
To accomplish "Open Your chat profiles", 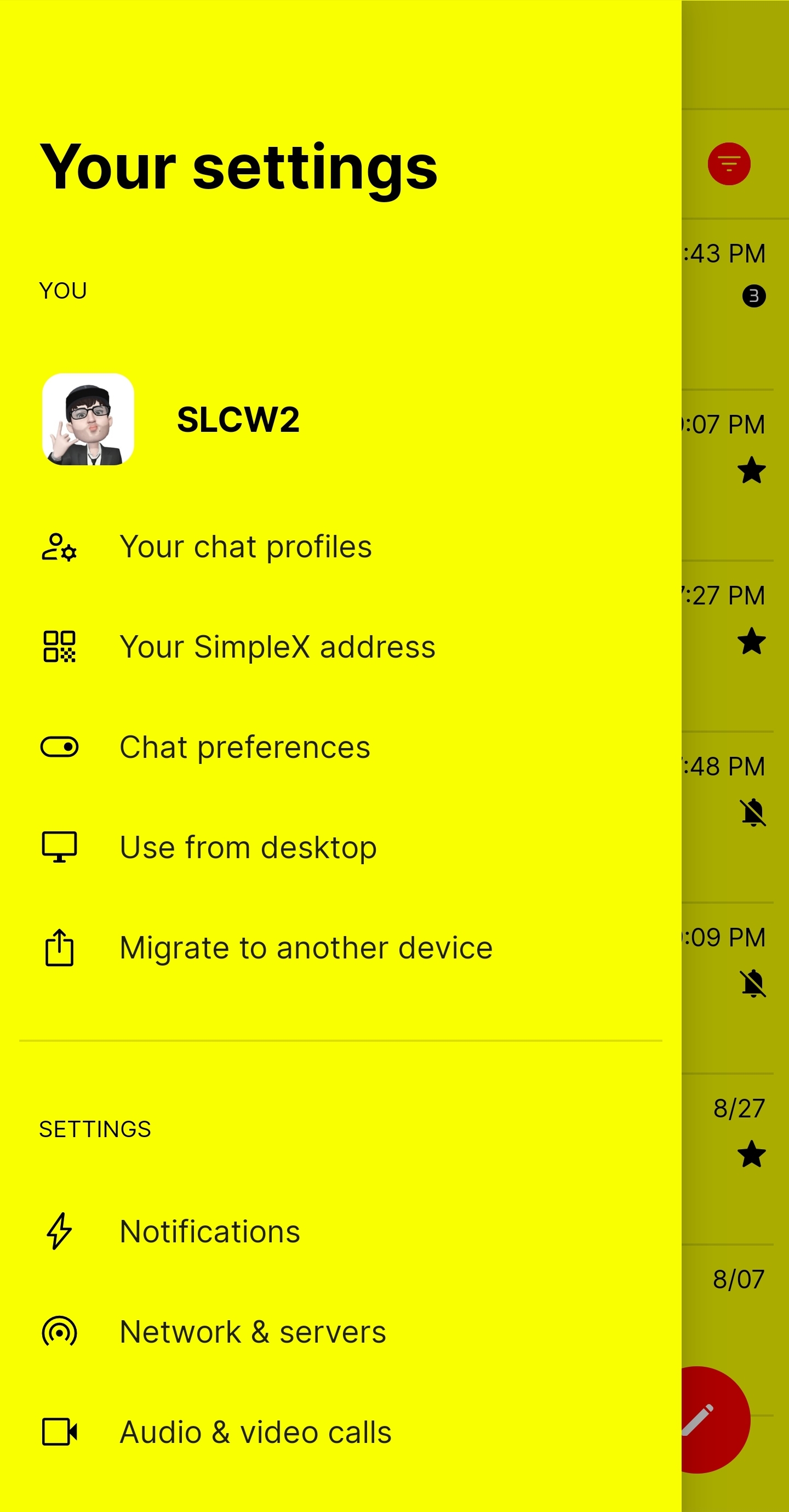I will (x=245, y=547).
